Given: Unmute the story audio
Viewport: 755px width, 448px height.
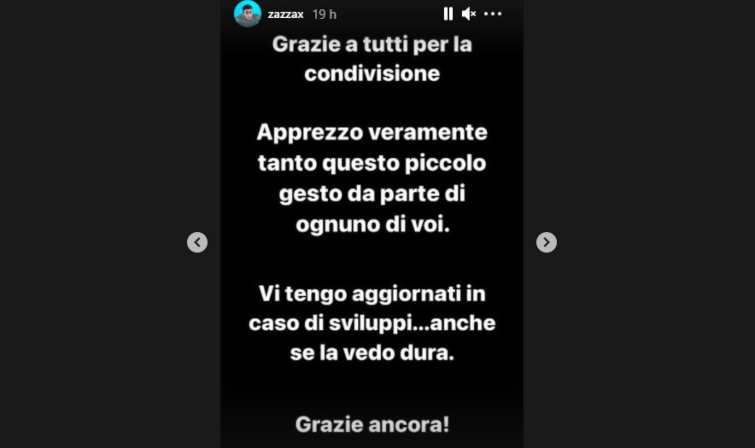Looking at the screenshot, I should click(468, 14).
